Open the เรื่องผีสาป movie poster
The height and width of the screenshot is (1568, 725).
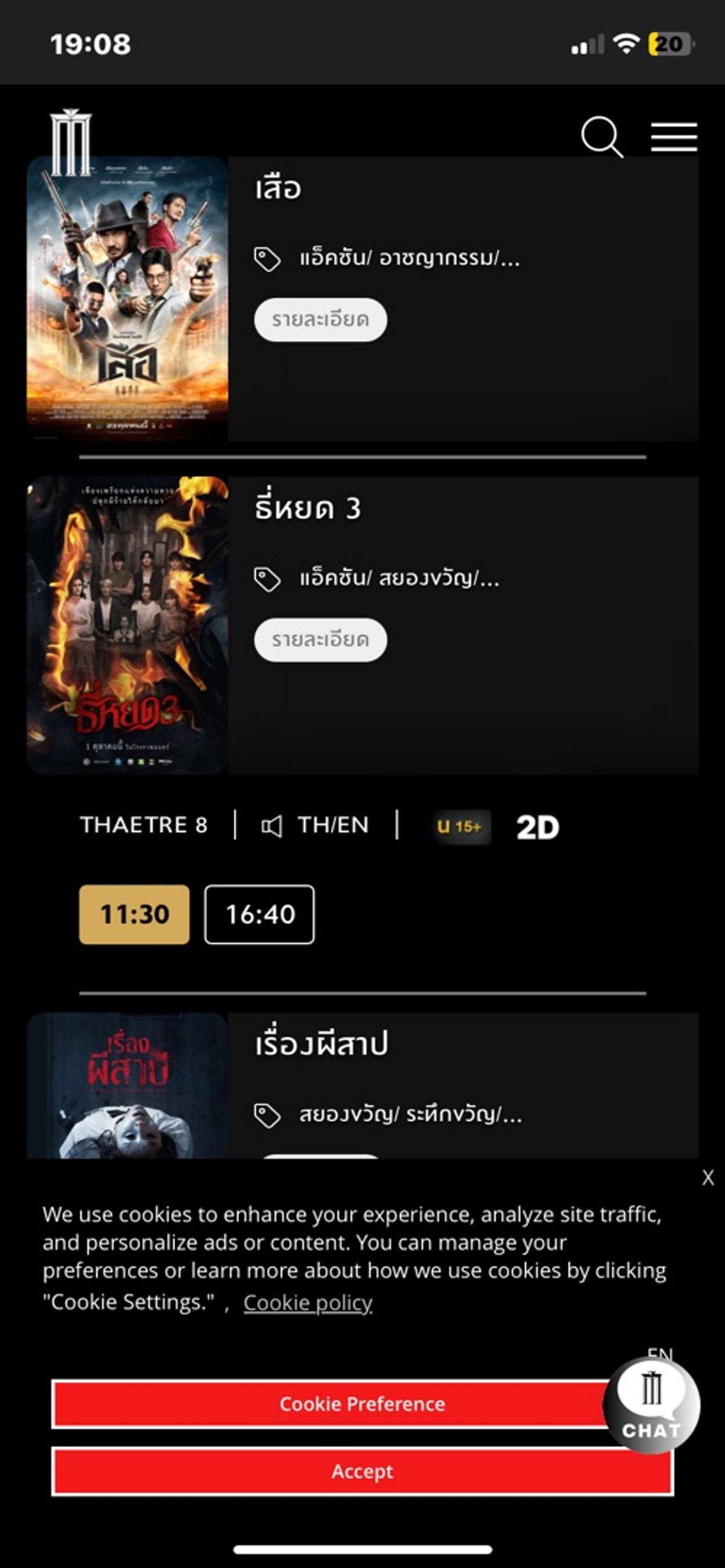coord(127,1087)
